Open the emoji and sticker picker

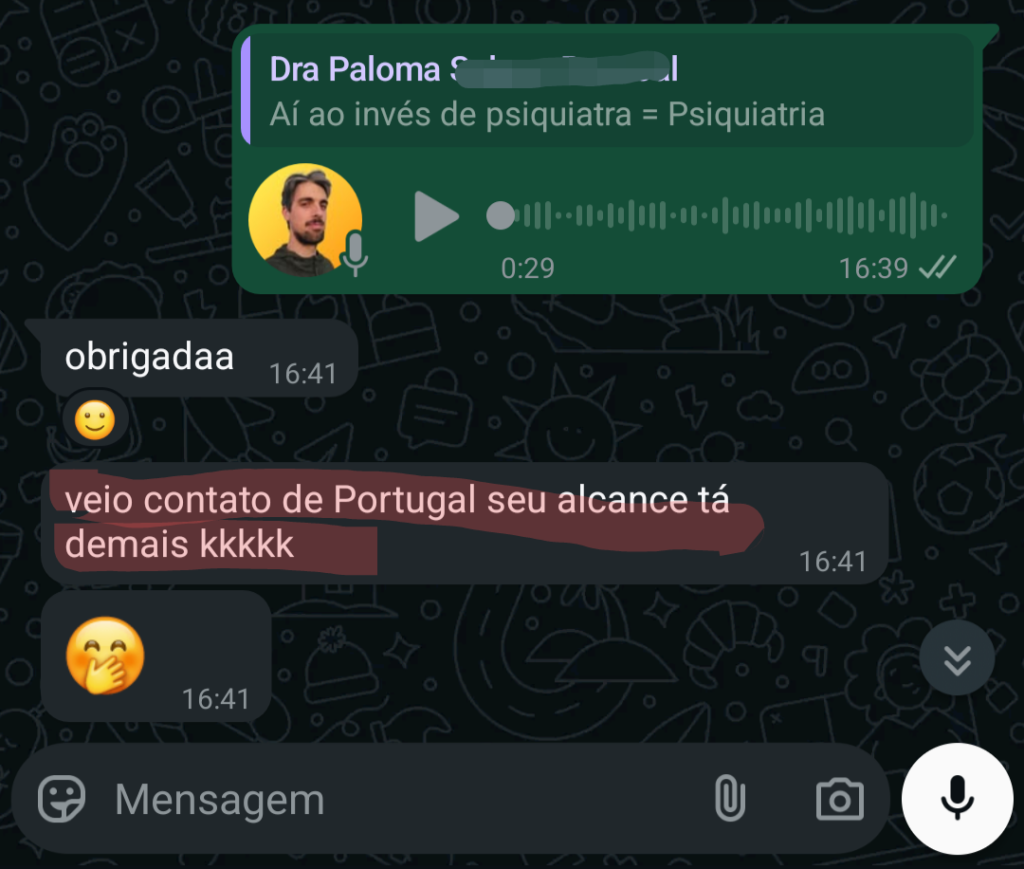click(62, 799)
